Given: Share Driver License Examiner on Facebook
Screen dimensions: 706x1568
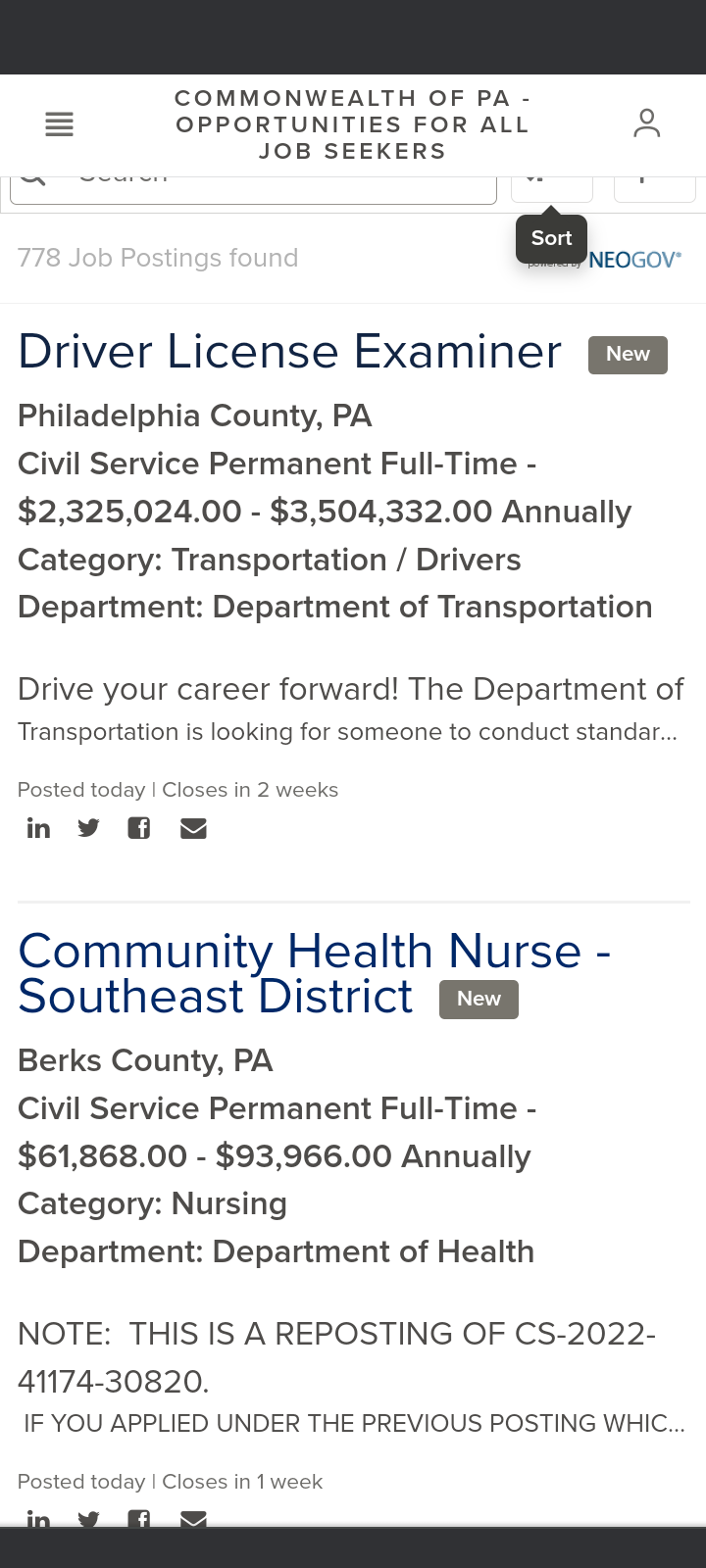Looking at the screenshot, I should (x=139, y=829).
